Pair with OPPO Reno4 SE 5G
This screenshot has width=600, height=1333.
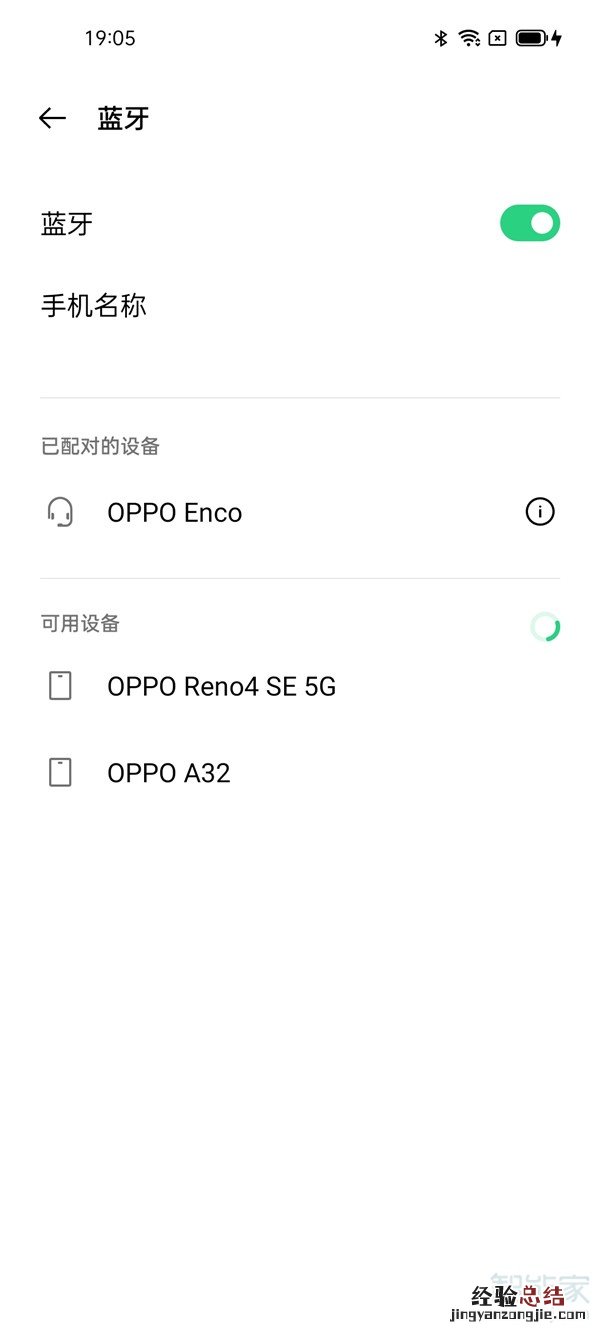pos(221,686)
